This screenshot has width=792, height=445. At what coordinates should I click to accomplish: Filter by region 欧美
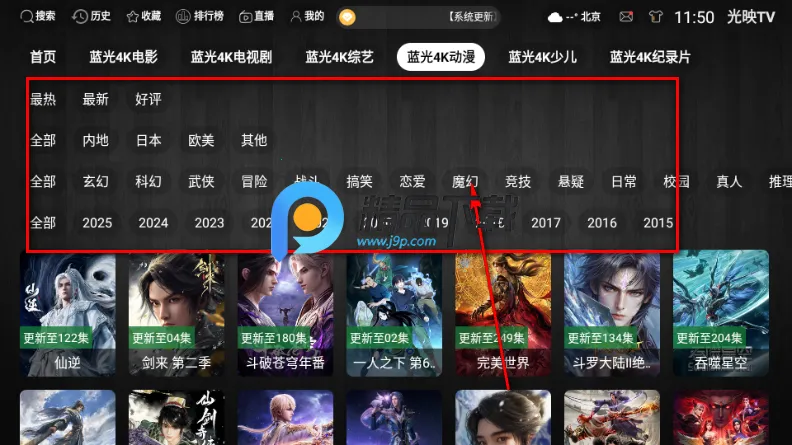201,140
